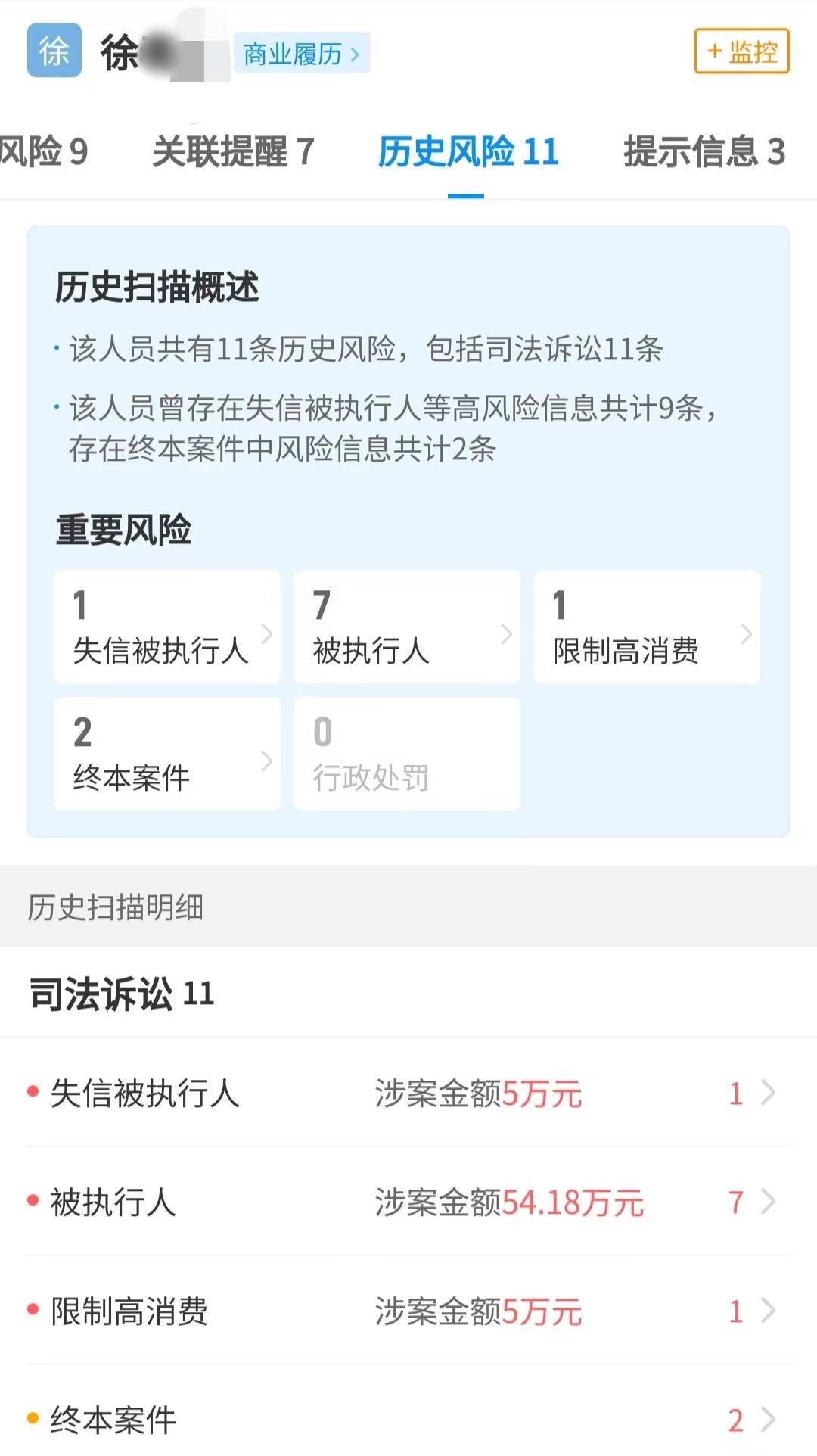Open the 限制高消费 important risk card
The image size is (817, 1456).
point(647,627)
